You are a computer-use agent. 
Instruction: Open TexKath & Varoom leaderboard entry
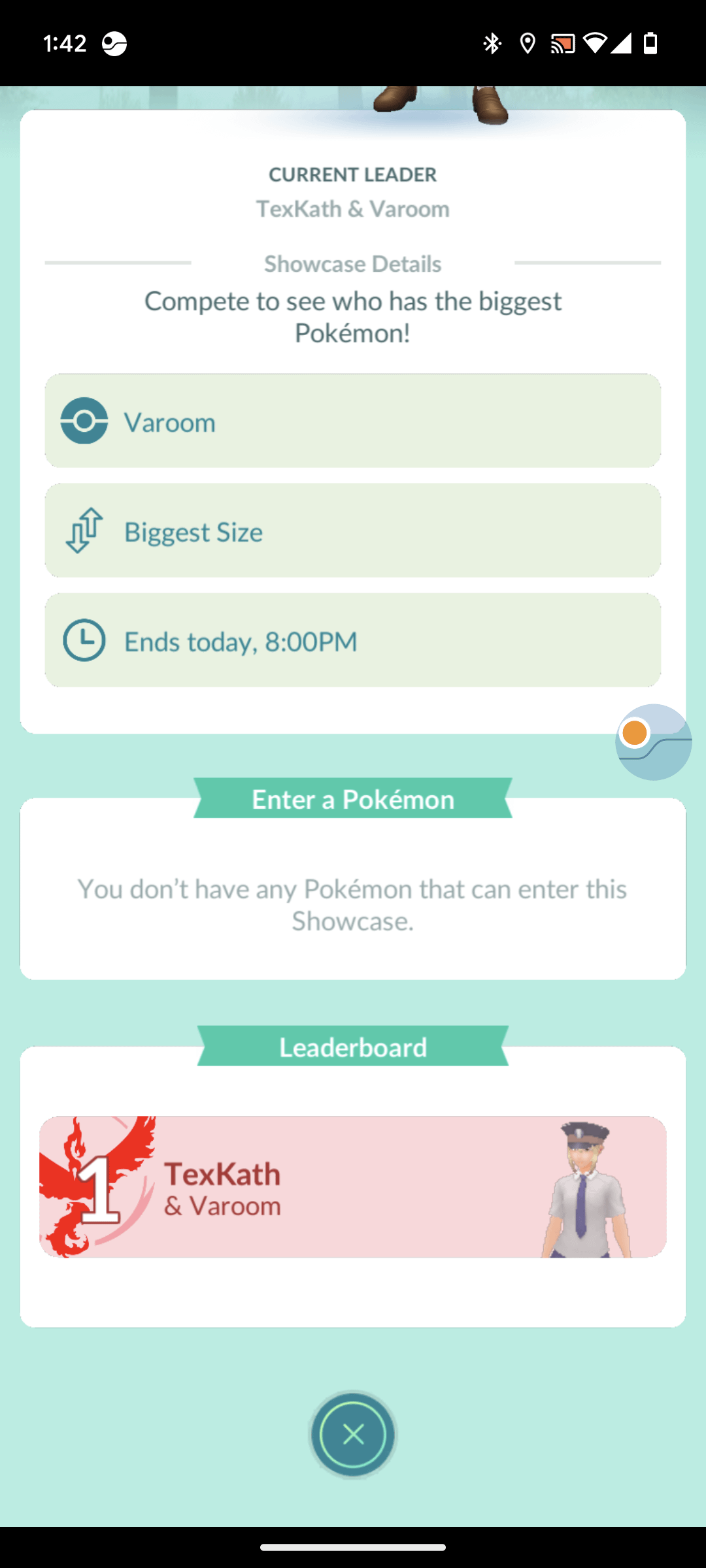tap(353, 1186)
